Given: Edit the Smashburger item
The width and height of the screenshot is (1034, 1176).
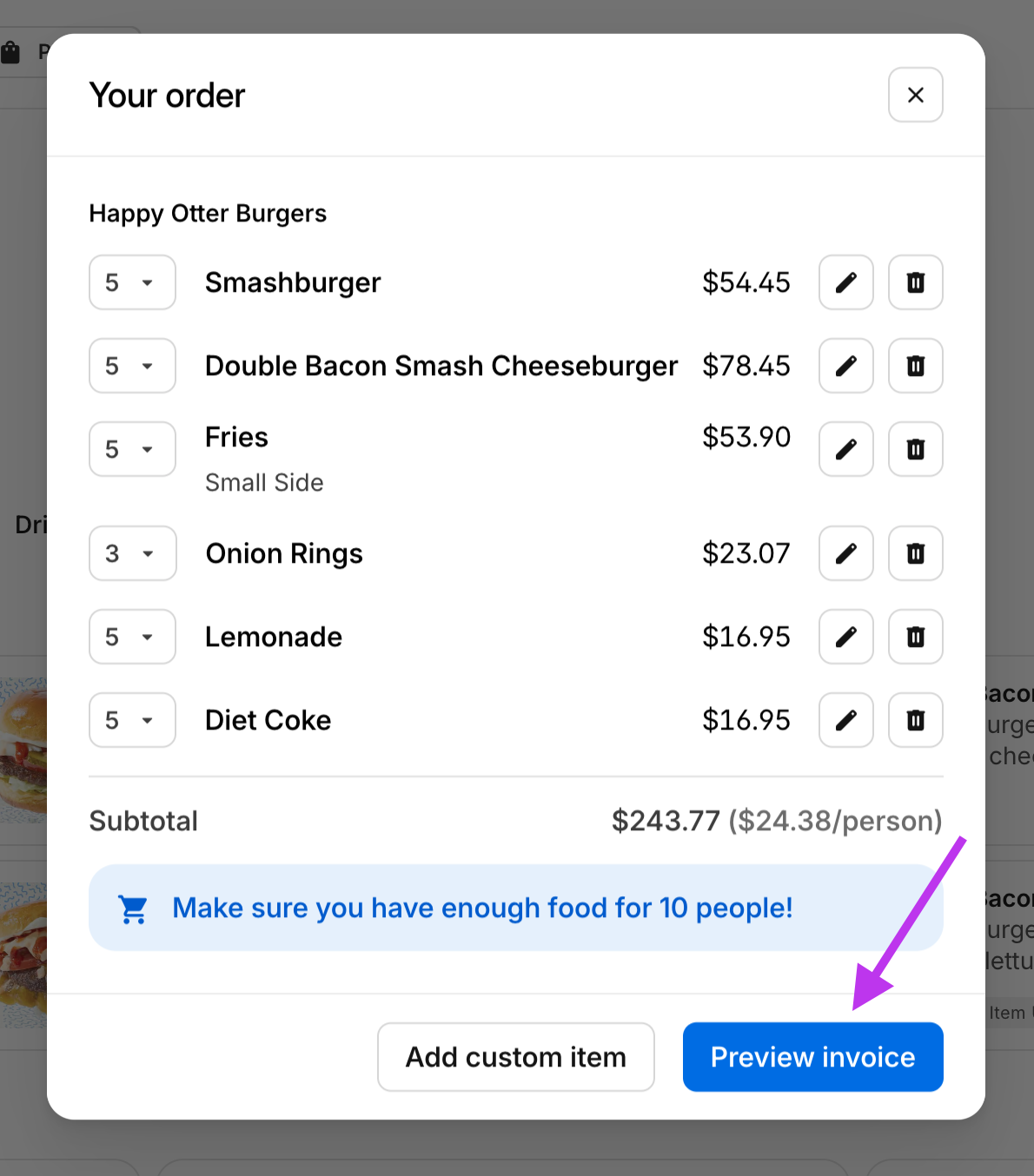Looking at the screenshot, I should click(x=845, y=282).
